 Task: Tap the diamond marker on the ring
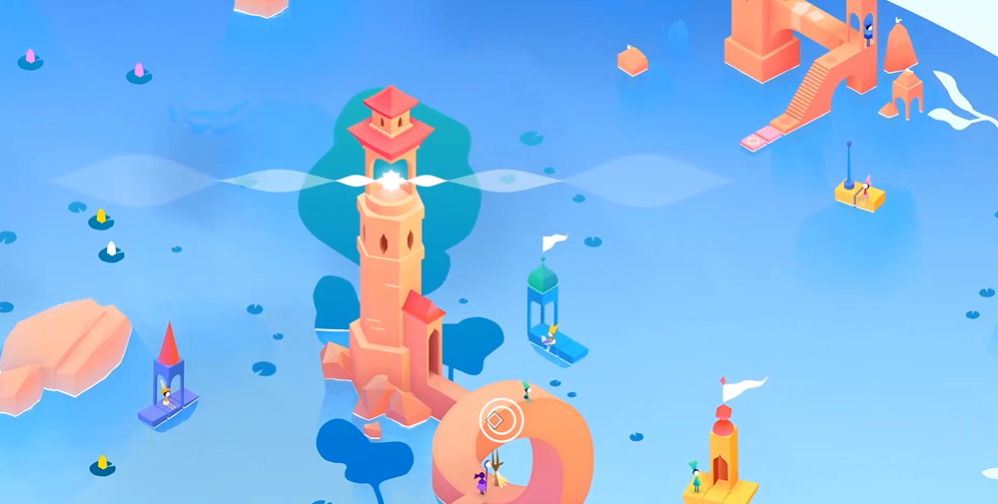[497, 419]
